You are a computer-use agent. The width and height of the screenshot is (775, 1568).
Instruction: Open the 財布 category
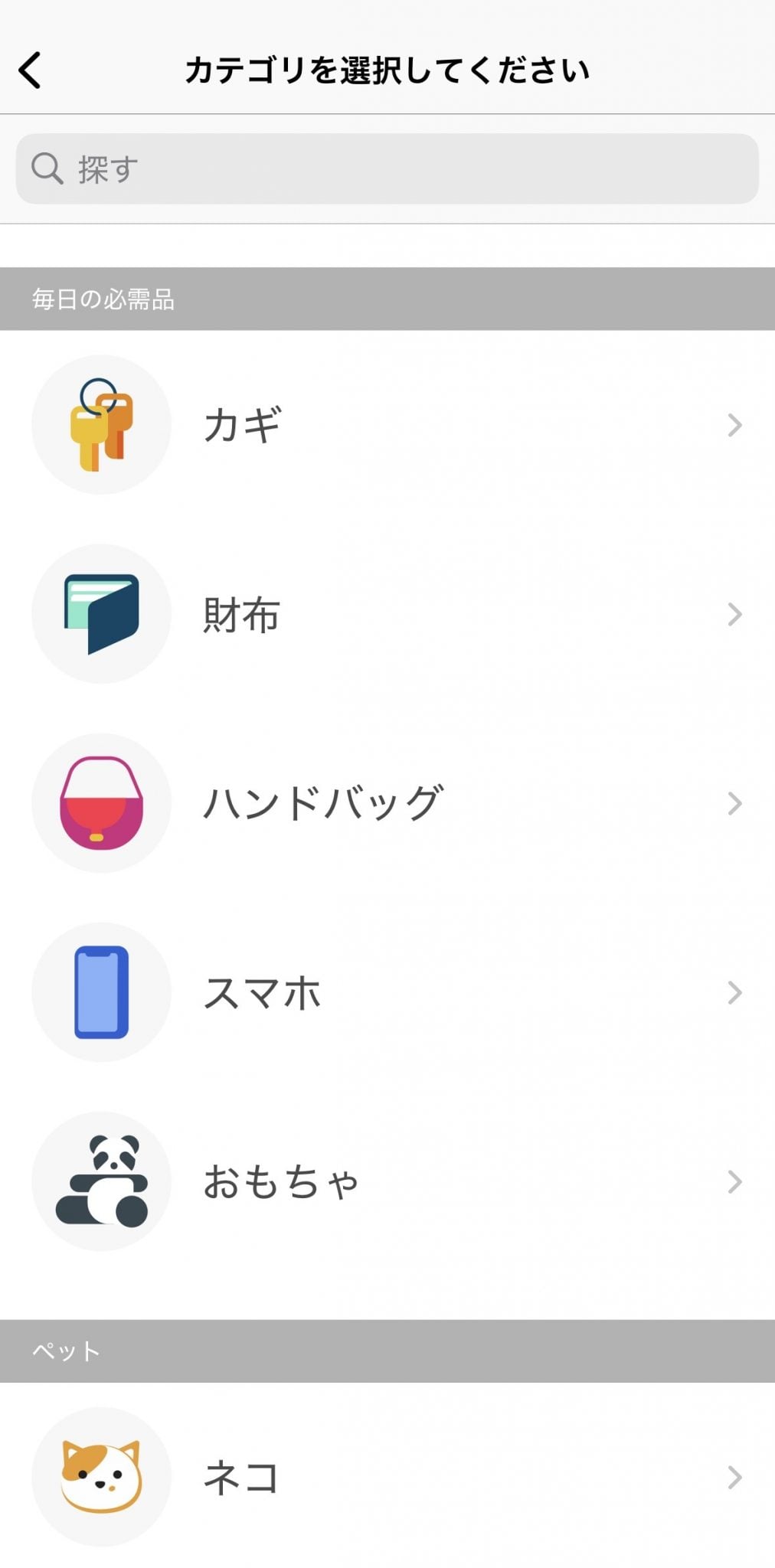[387, 614]
